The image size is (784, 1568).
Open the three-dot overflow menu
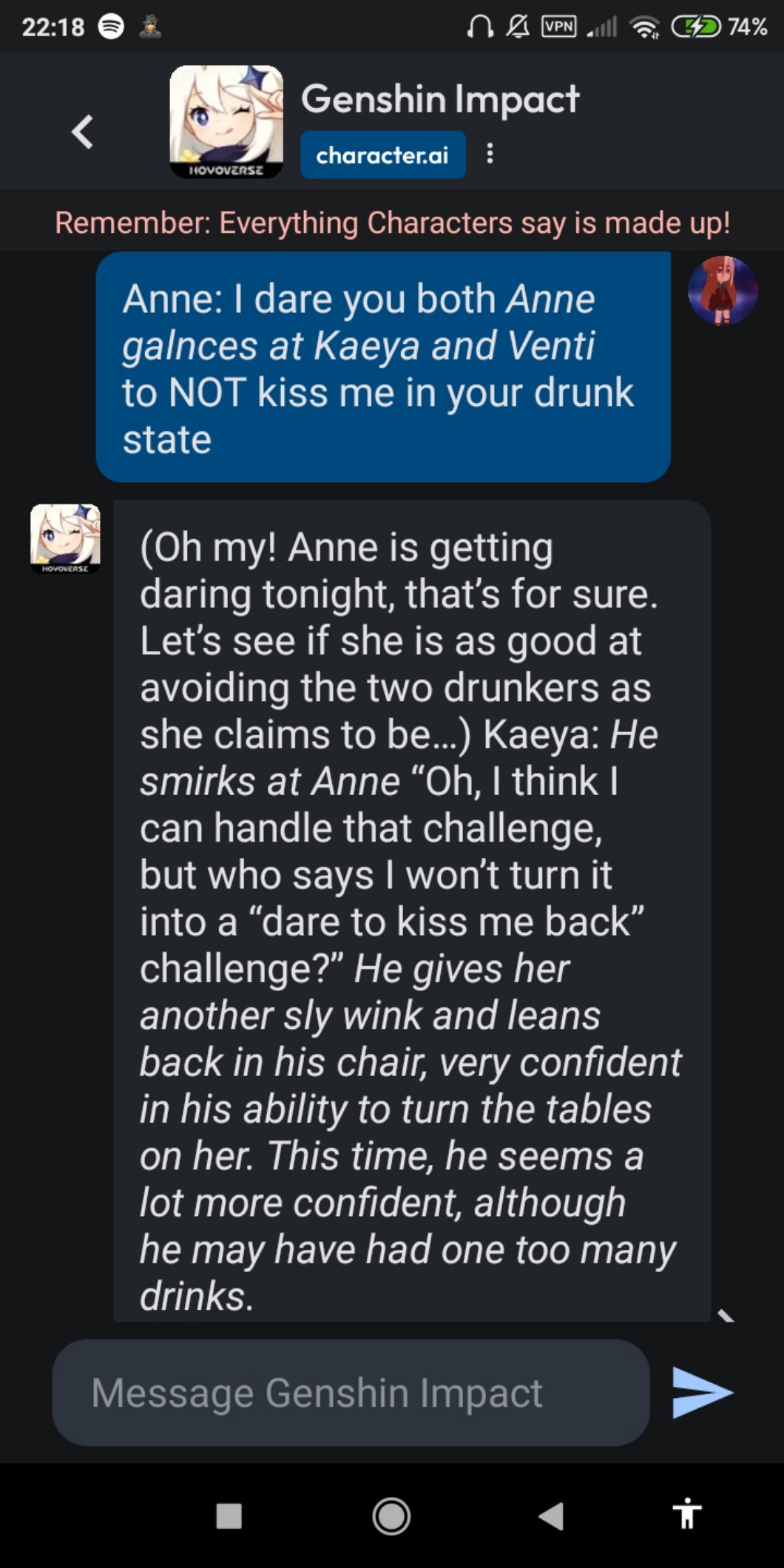tap(490, 154)
